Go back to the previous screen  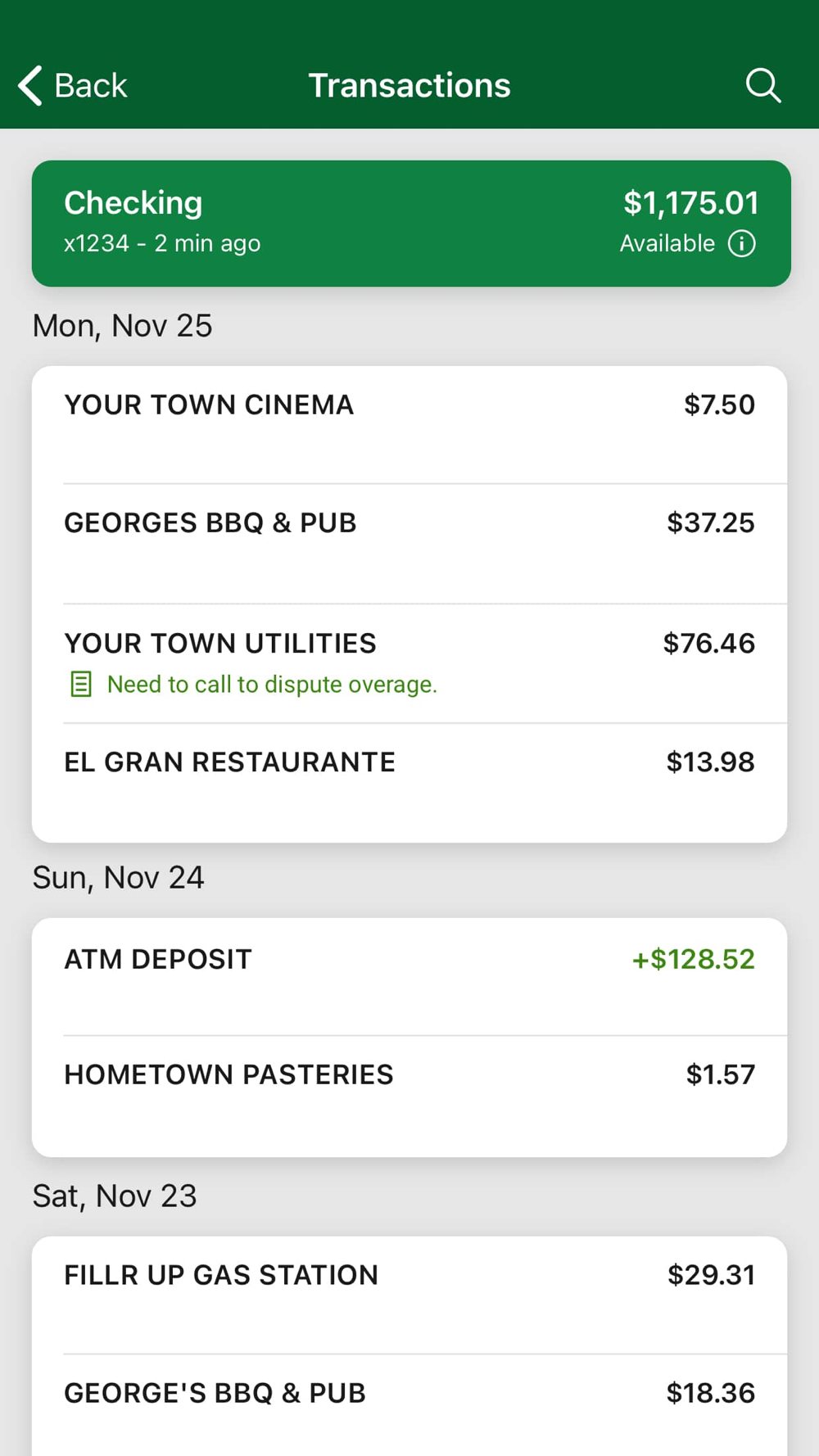[73, 85]
